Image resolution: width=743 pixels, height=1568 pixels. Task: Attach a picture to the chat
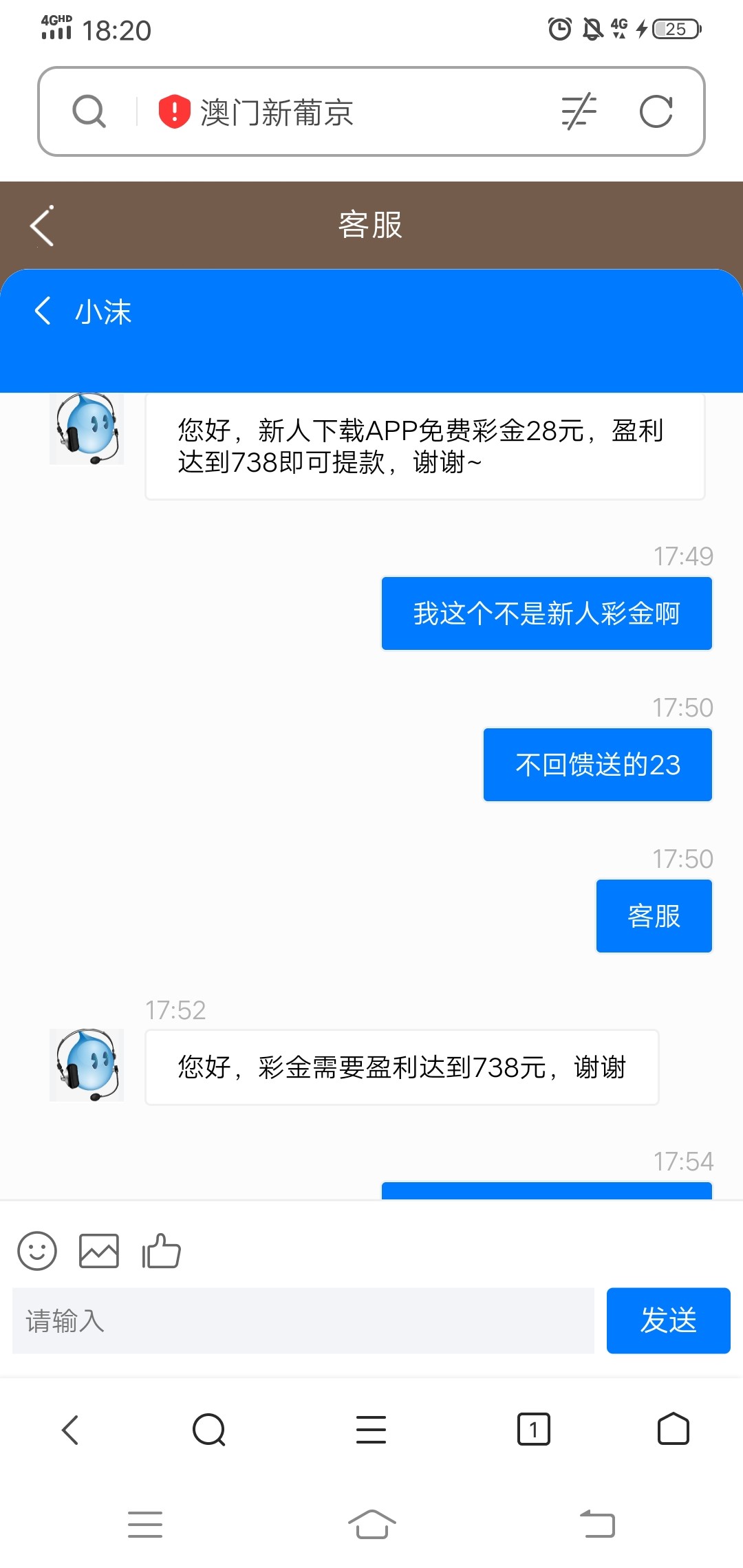click(99, 1250)
